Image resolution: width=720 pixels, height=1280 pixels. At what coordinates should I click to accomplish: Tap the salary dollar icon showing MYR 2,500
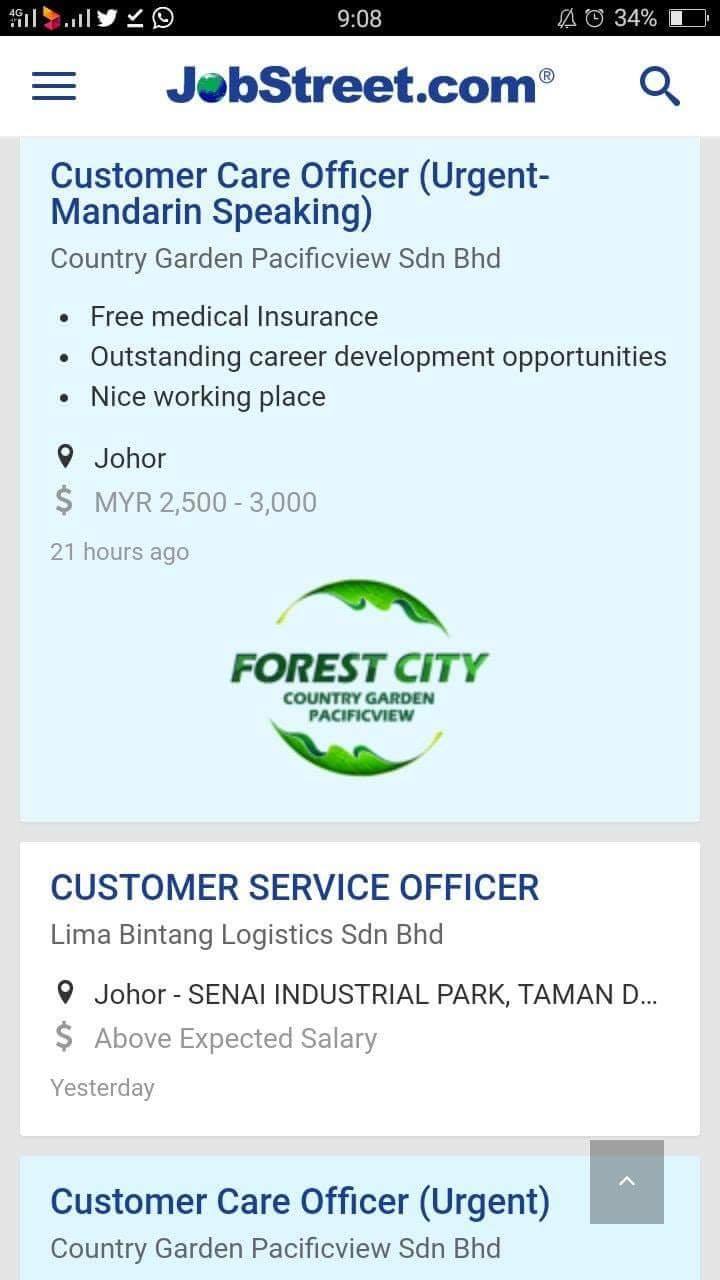[64, 500]
